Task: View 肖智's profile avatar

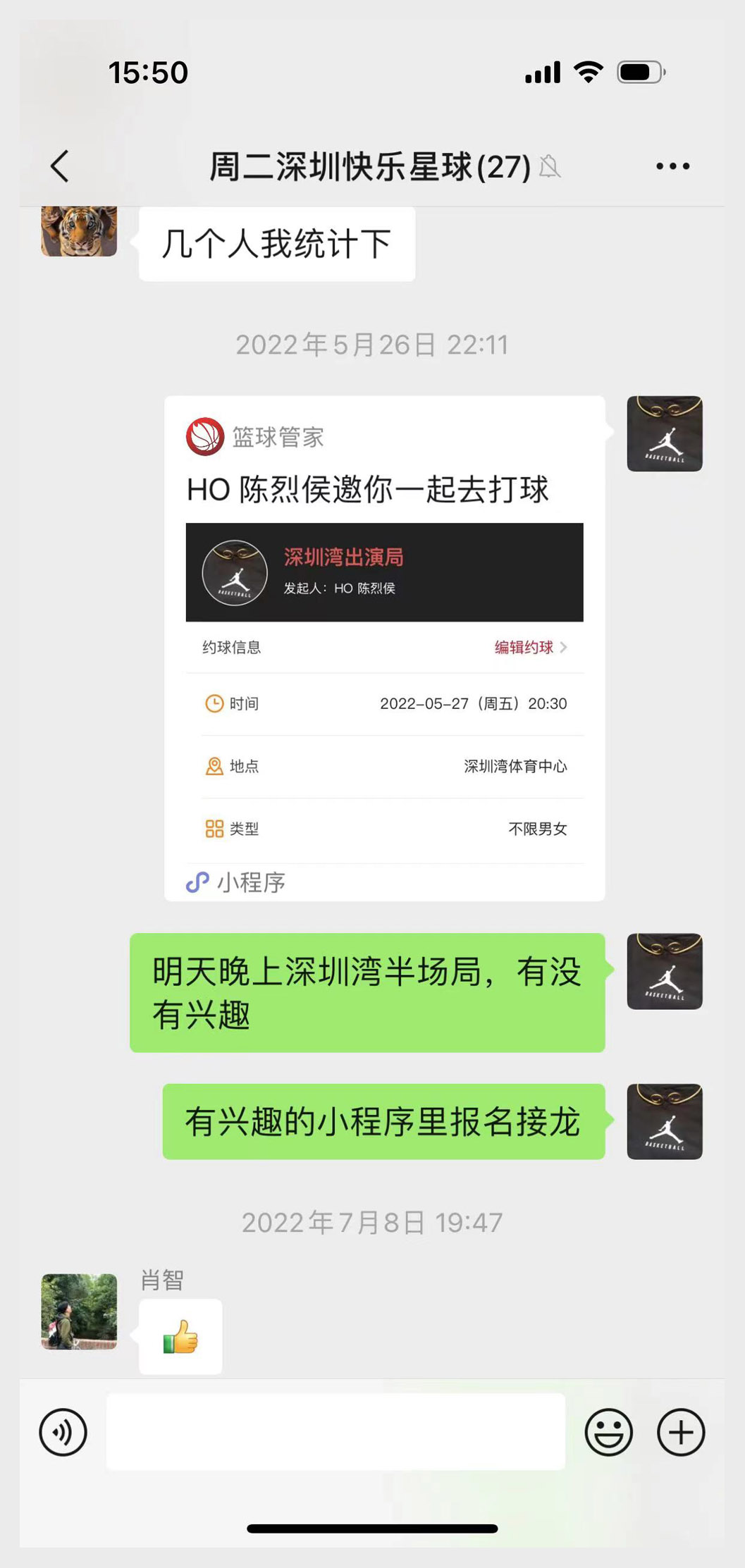Action: tap(79, 1311)
